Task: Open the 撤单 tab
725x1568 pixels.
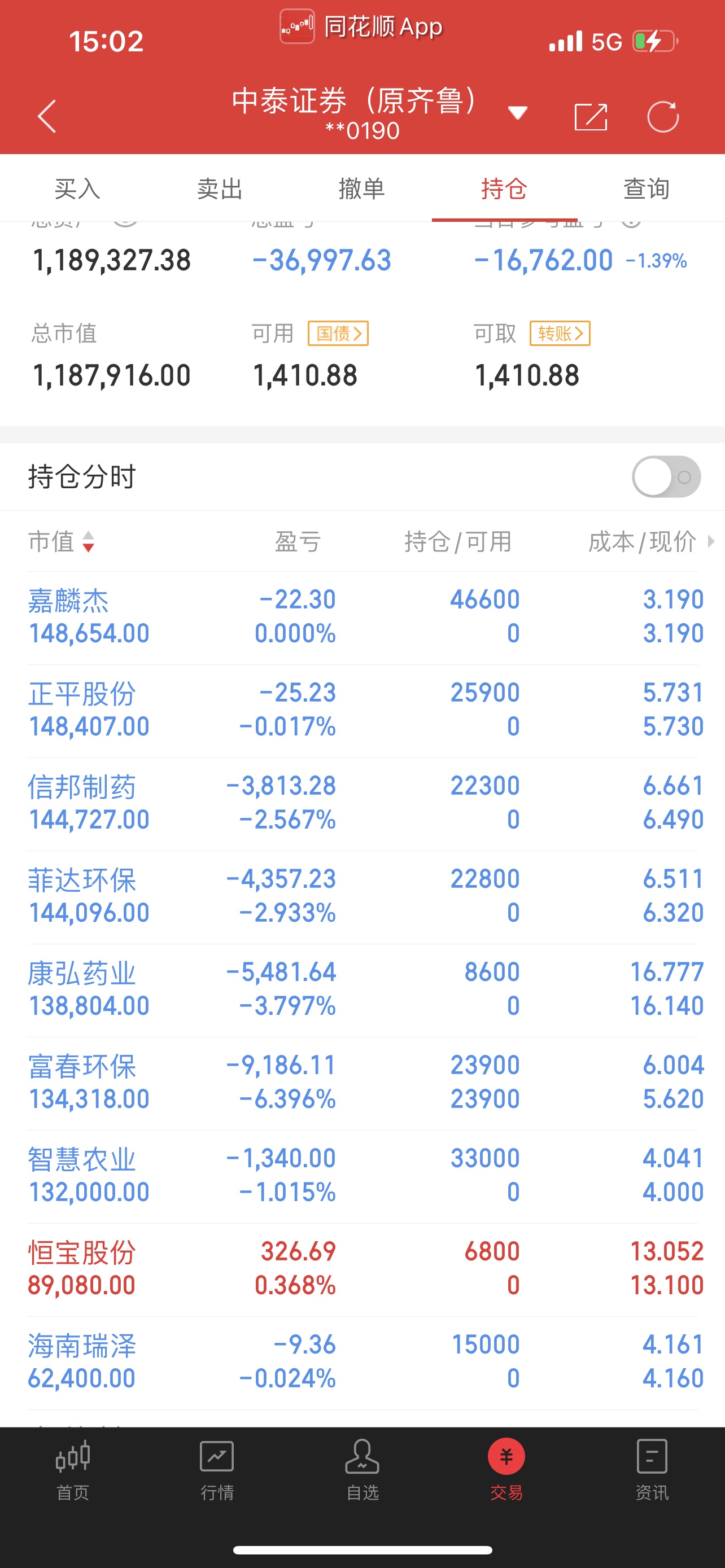Action: pos(362,189)
